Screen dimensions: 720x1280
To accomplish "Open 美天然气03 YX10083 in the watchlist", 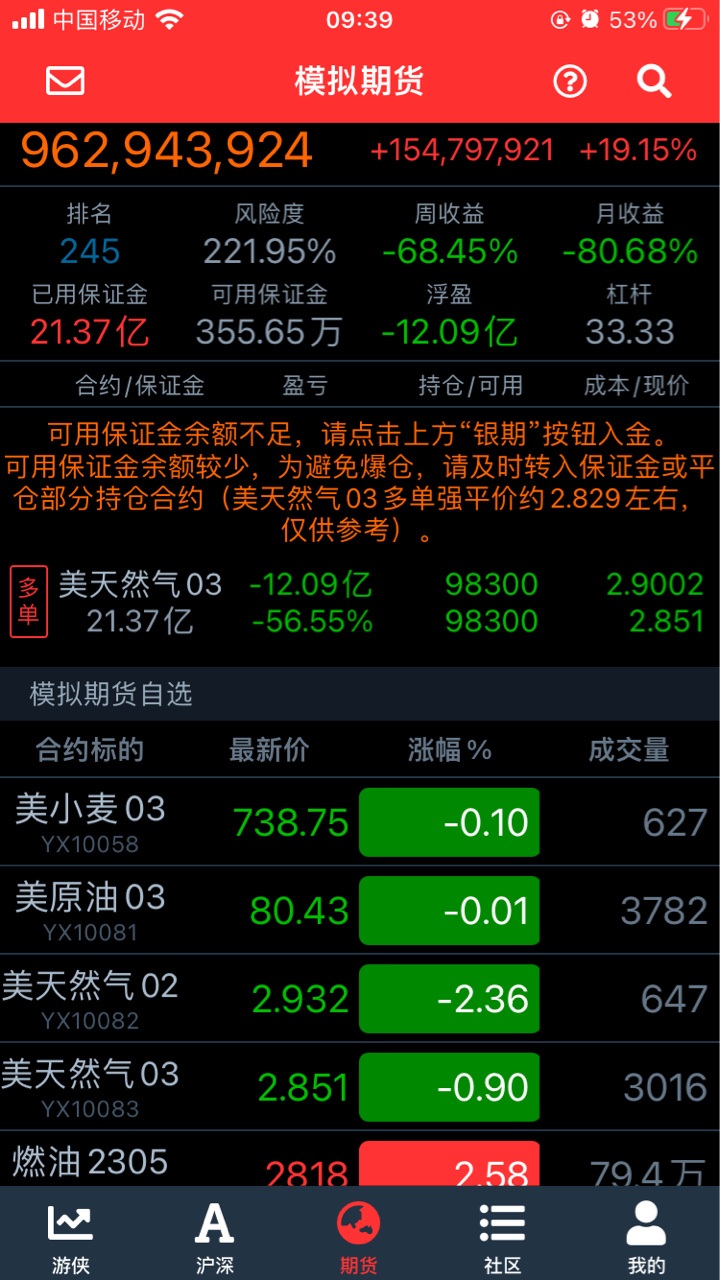I will pos(360,1086).
